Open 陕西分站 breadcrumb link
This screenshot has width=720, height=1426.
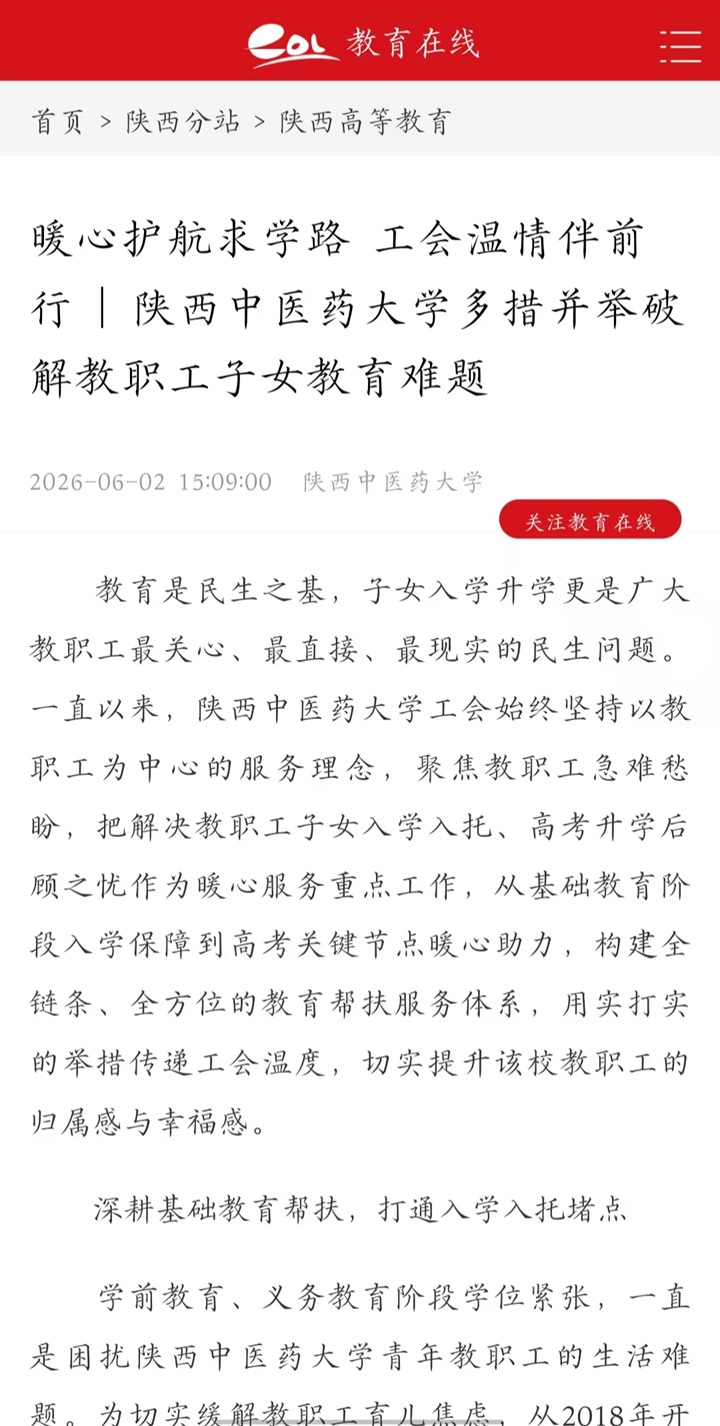[183, 122]
